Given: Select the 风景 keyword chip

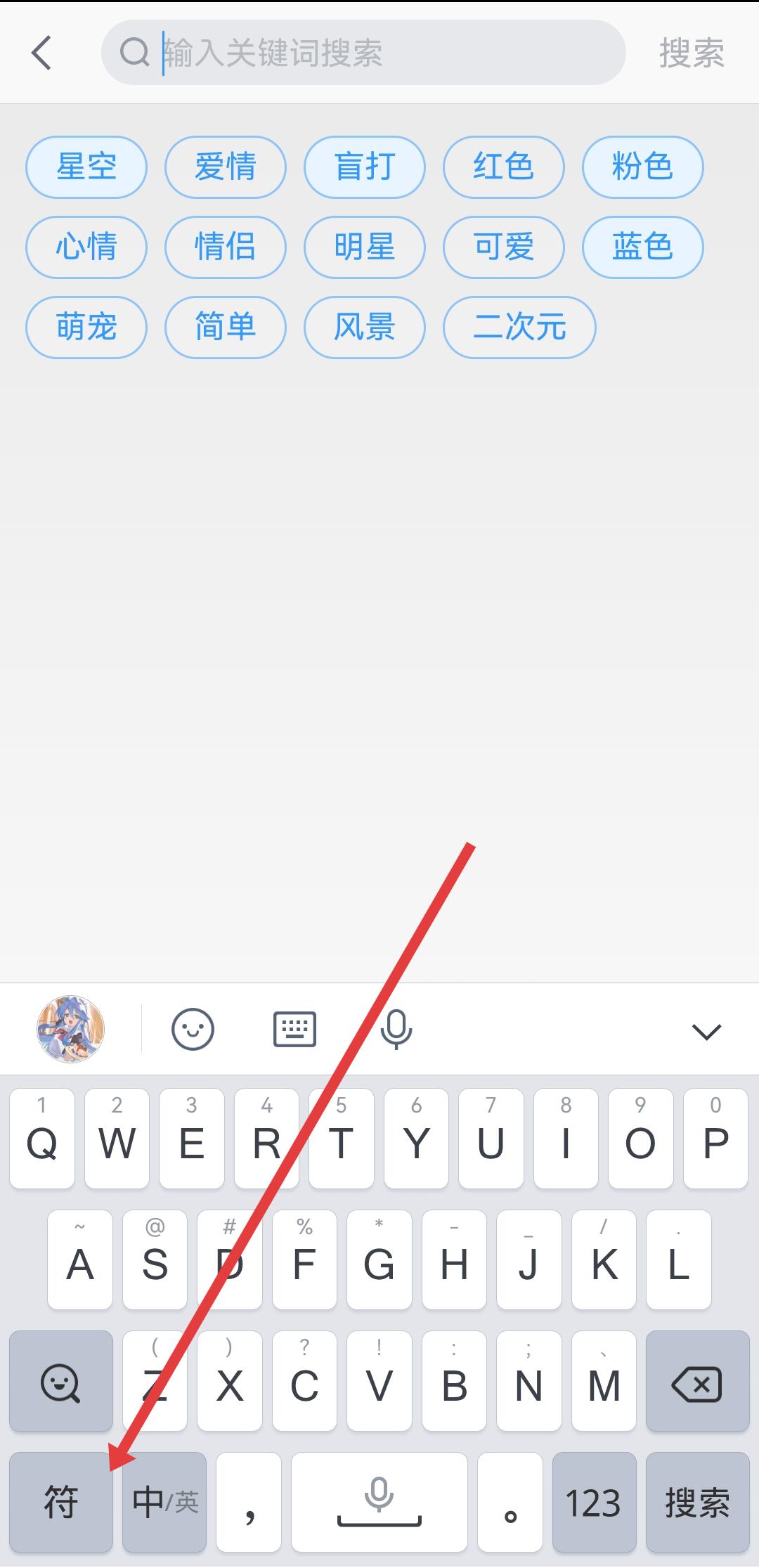Looking at the screenshot, I should coord(365,328).
